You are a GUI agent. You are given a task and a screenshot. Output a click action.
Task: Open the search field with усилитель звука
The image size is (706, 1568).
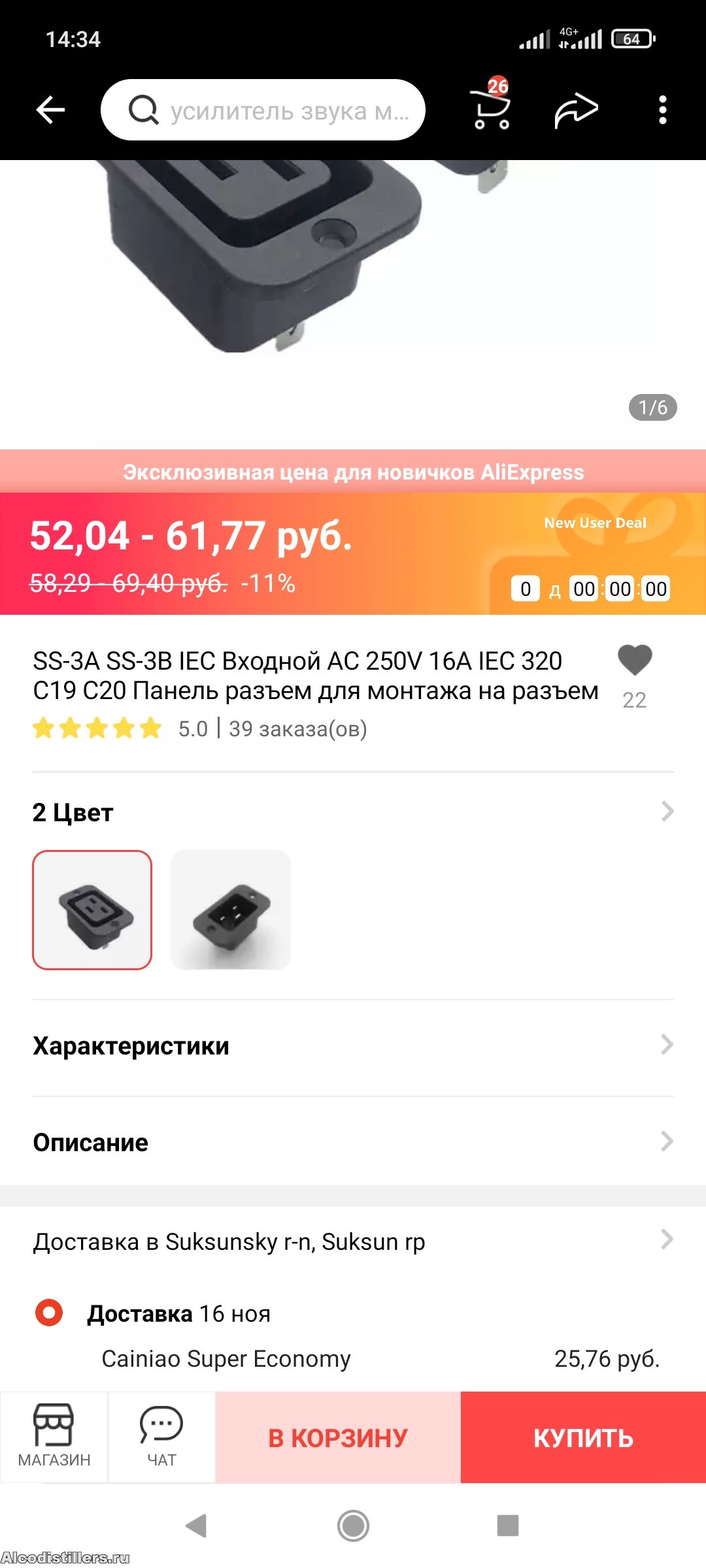click(x=263, y=110)
